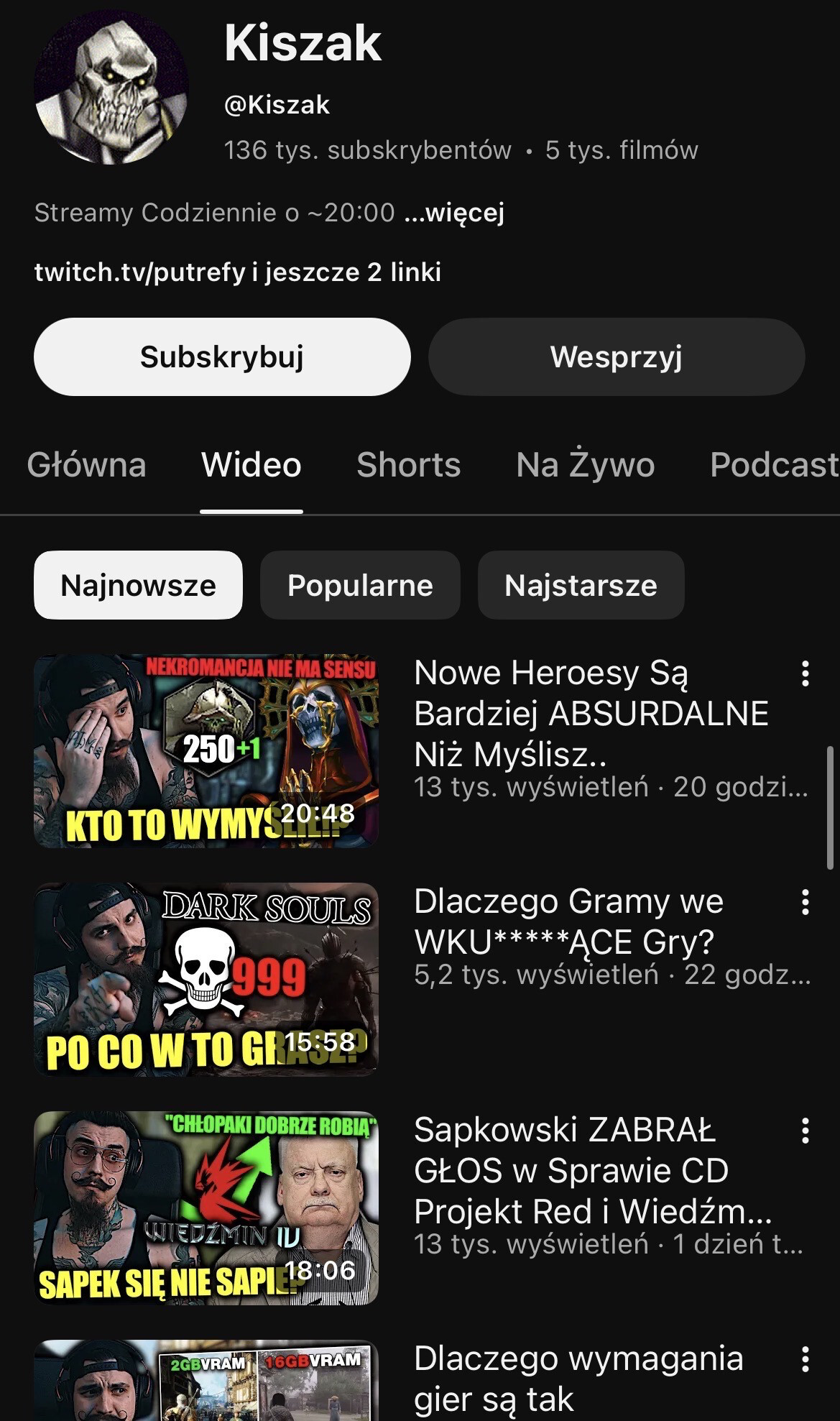Screen dimensions: 840x1421
Task: Go to the Podcasty tab
Action: [x=773, y=465]
